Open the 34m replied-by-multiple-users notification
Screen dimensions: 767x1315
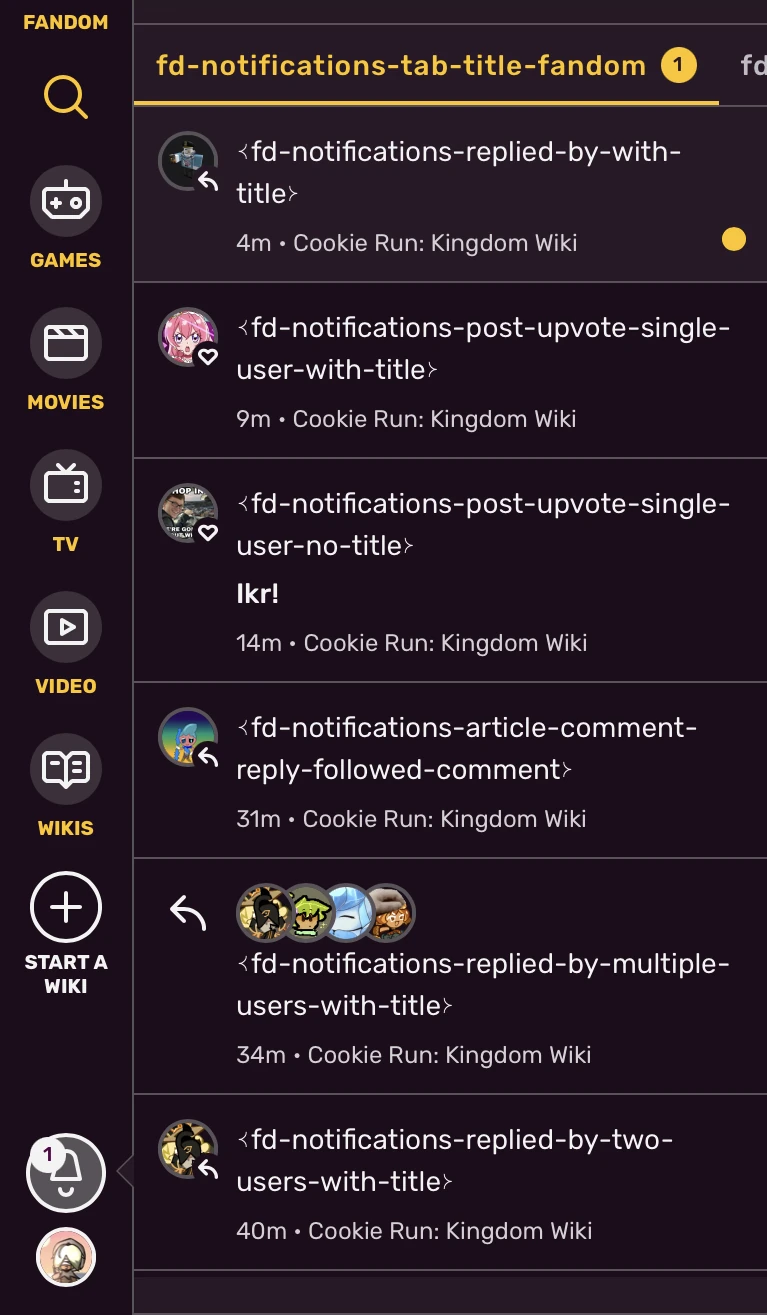click(x=450, y=975)
